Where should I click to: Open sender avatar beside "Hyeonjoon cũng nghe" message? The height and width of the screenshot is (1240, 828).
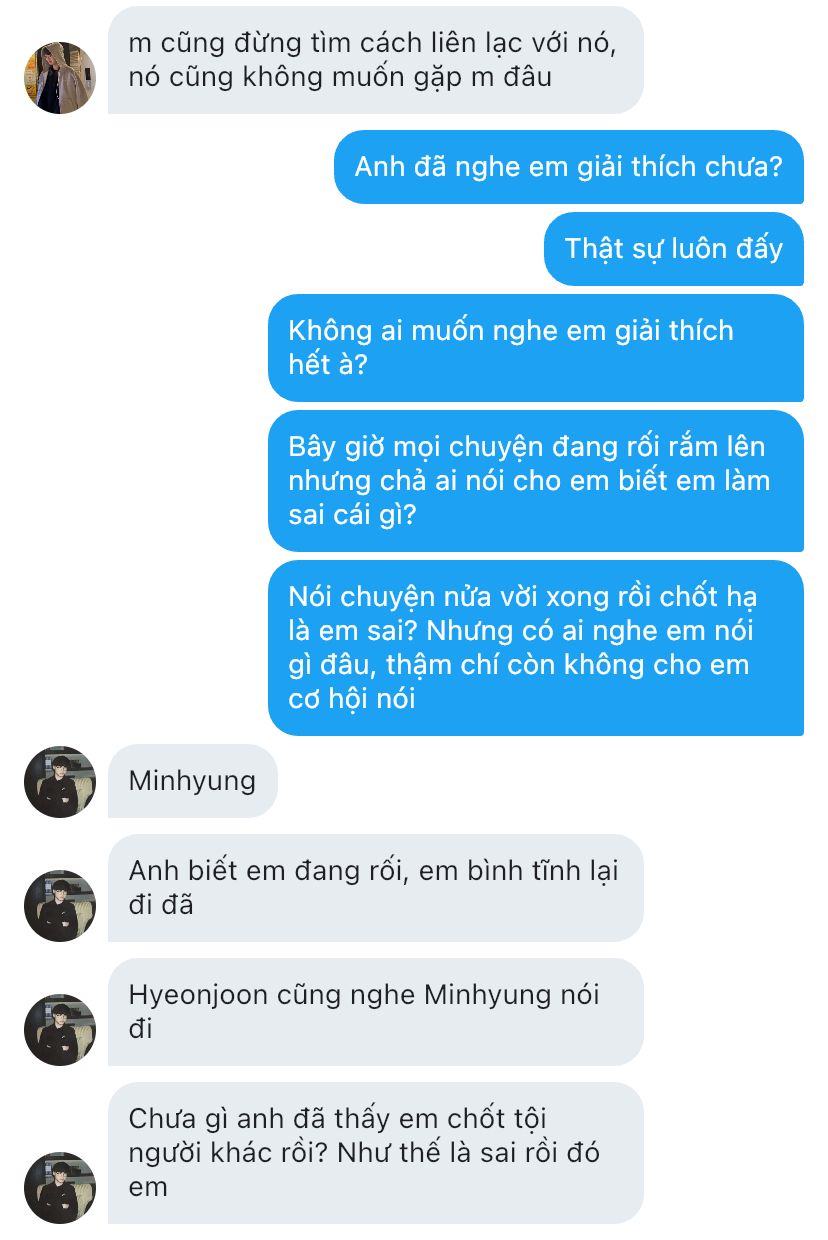60,1029
